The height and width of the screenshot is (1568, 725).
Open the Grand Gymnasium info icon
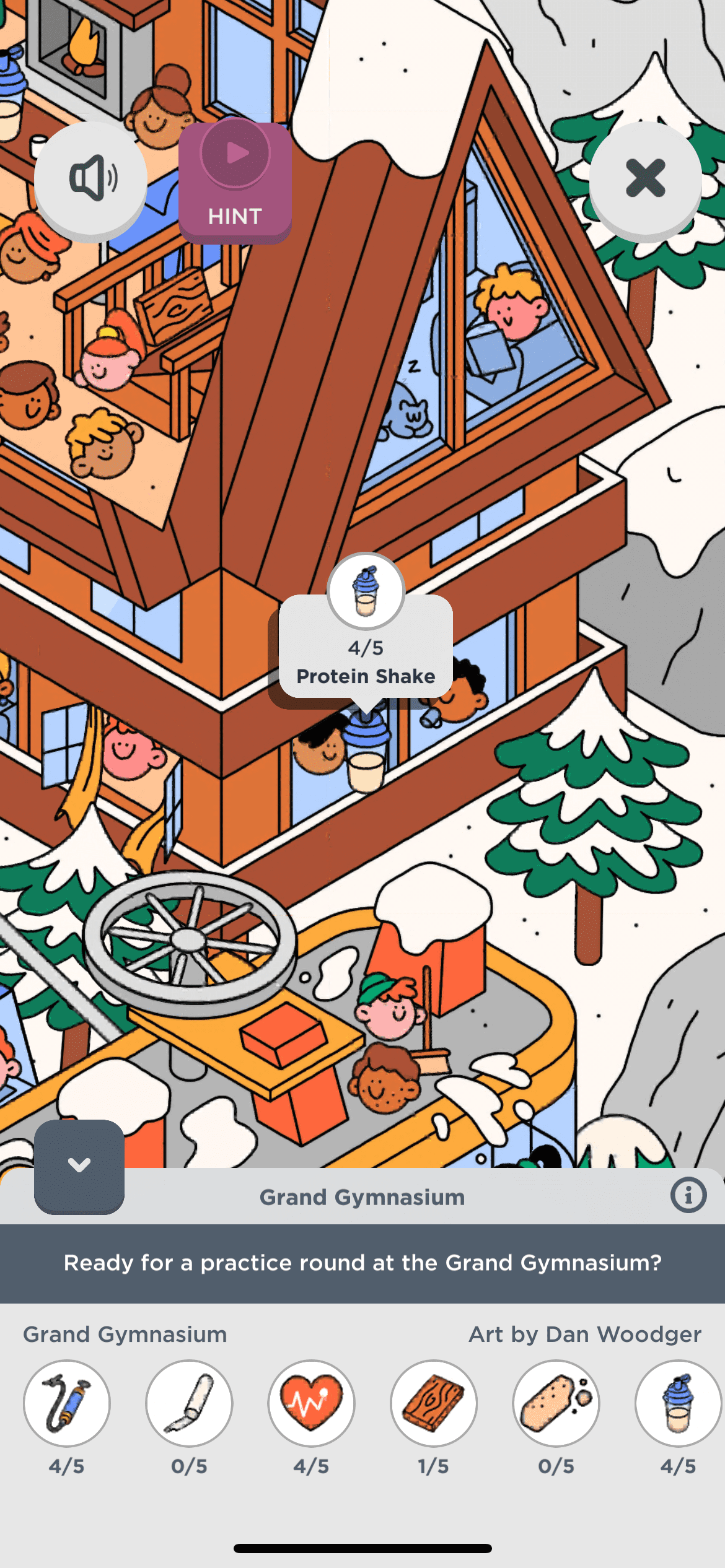[688, 1195]
